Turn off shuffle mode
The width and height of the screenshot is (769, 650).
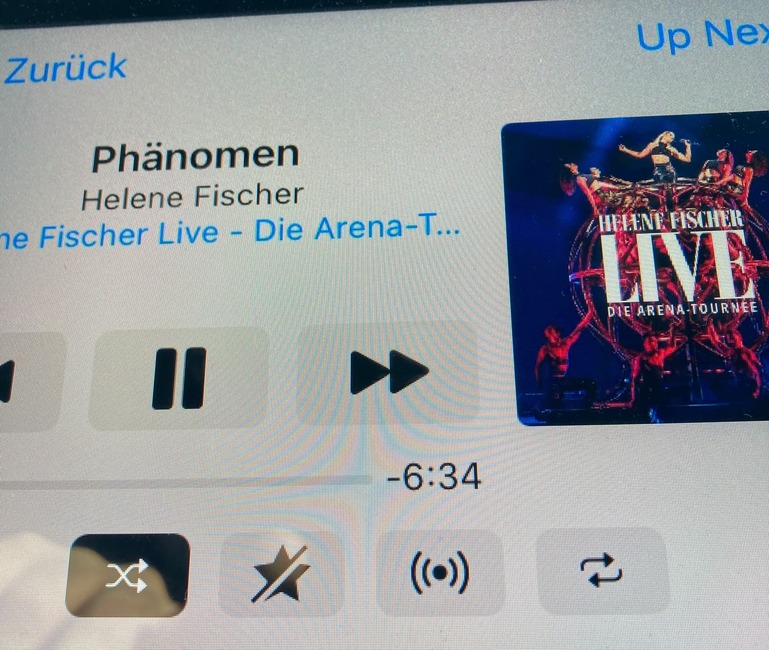pyautogui.click(x=127, y=574)
